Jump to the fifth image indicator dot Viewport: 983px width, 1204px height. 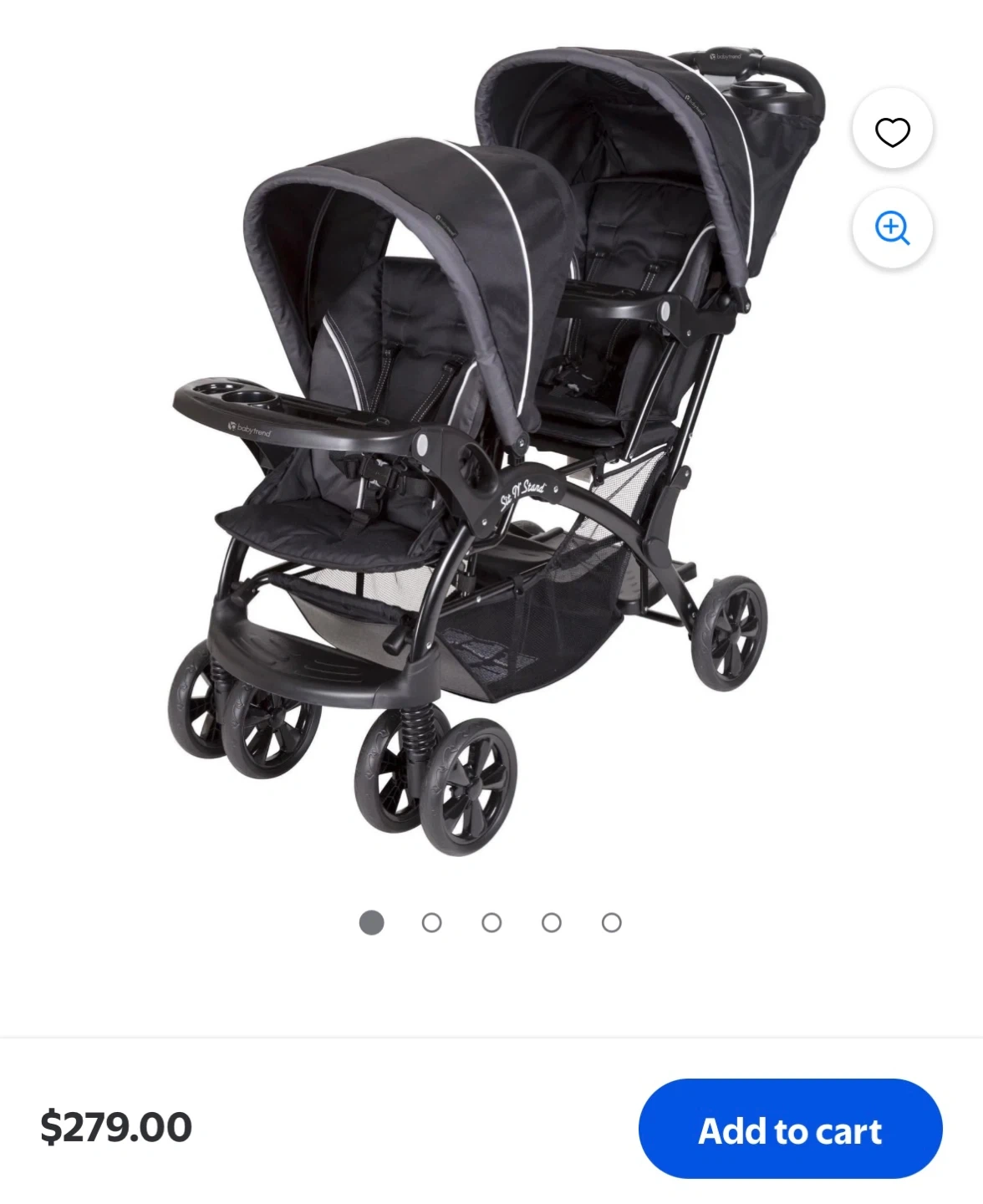pyautogui.click(x=612, y=923)
